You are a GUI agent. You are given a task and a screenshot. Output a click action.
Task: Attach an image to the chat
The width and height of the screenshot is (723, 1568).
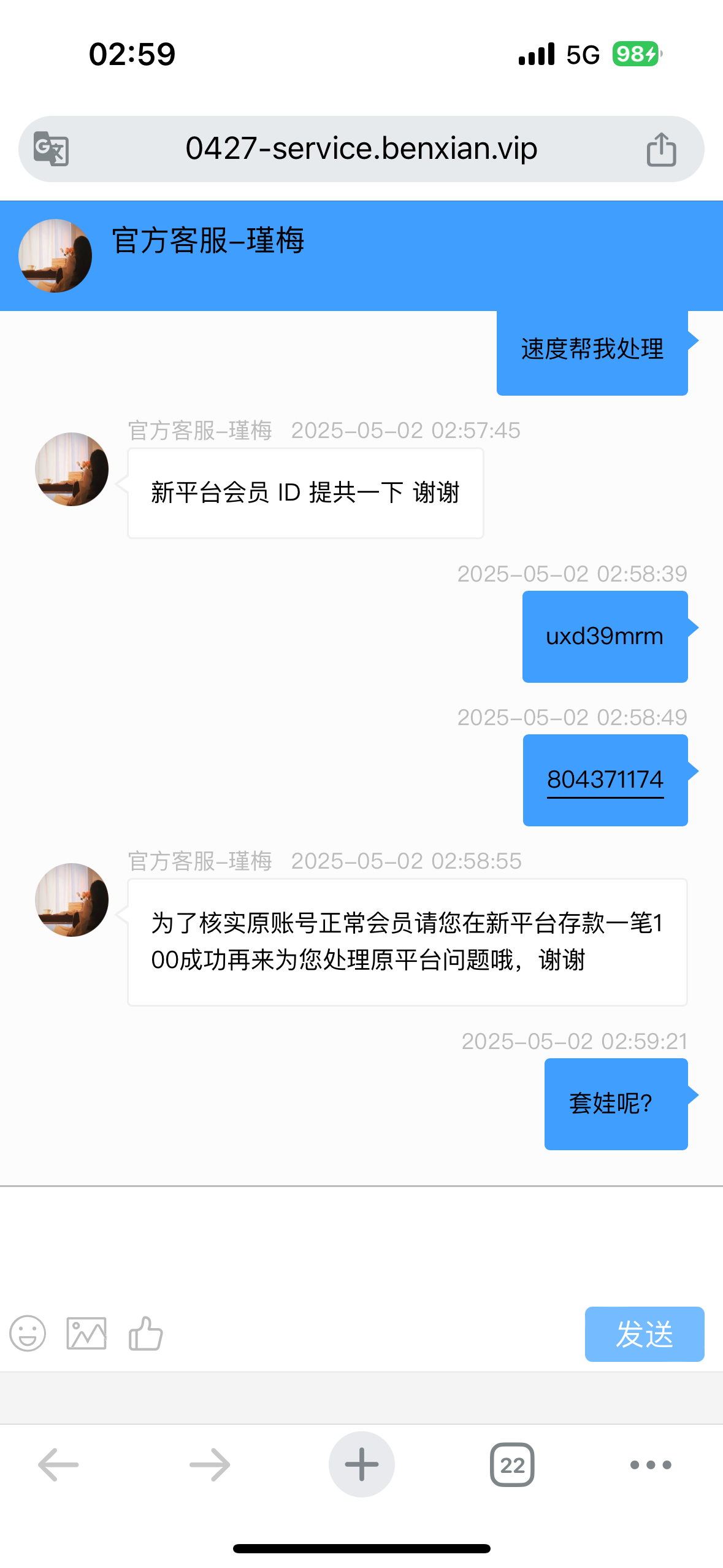click(86, 1333)
